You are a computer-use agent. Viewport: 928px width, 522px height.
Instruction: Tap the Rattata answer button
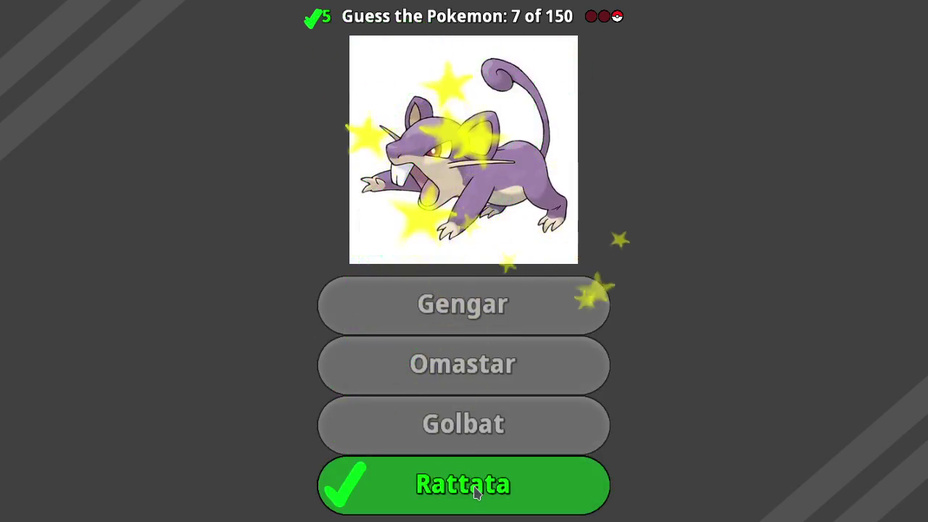tap(463, 485)
